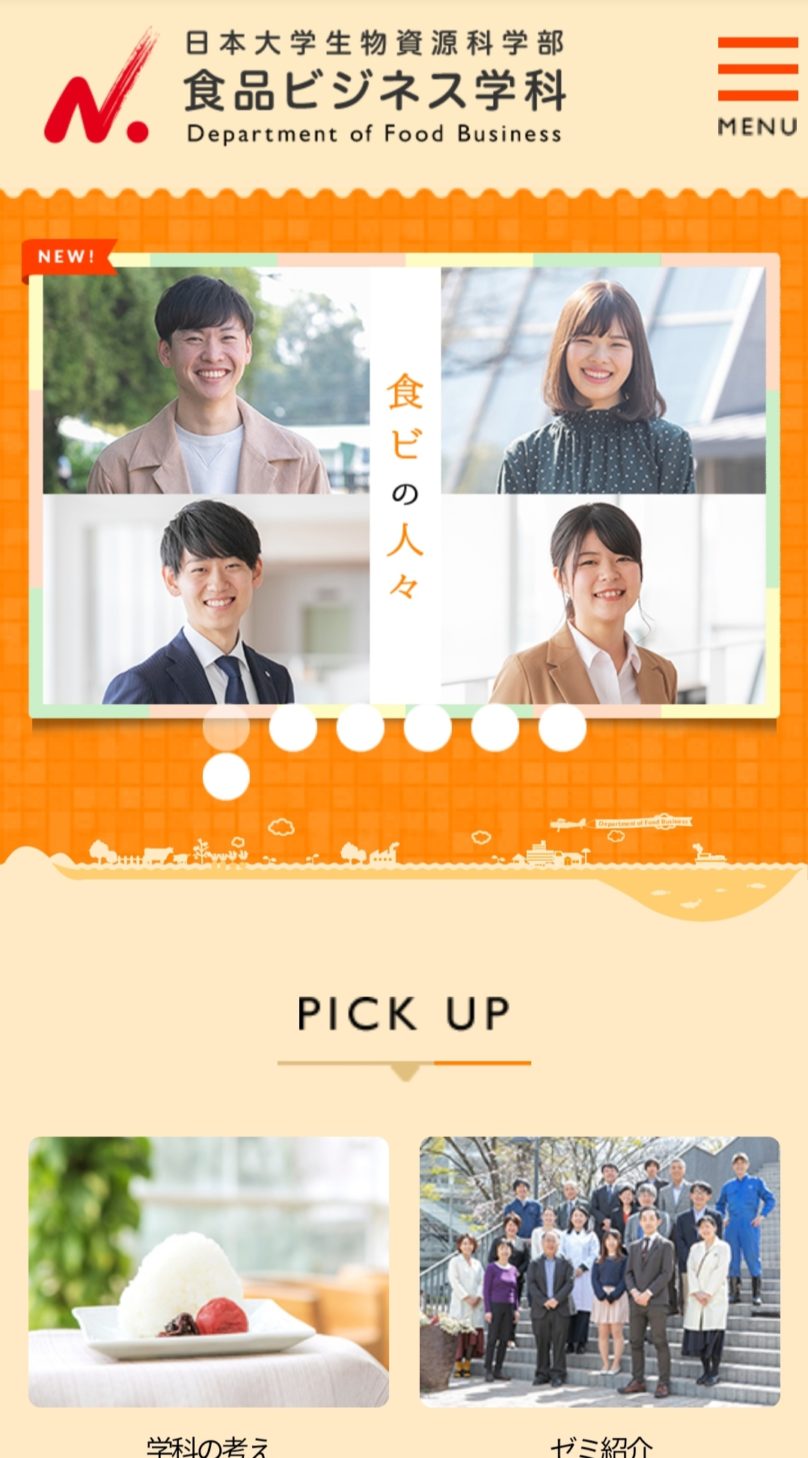The height and width of the screenshot is (1458, 808).
Task: Open the 学科の考え pick up card
Action: [x=208, y=1272]
